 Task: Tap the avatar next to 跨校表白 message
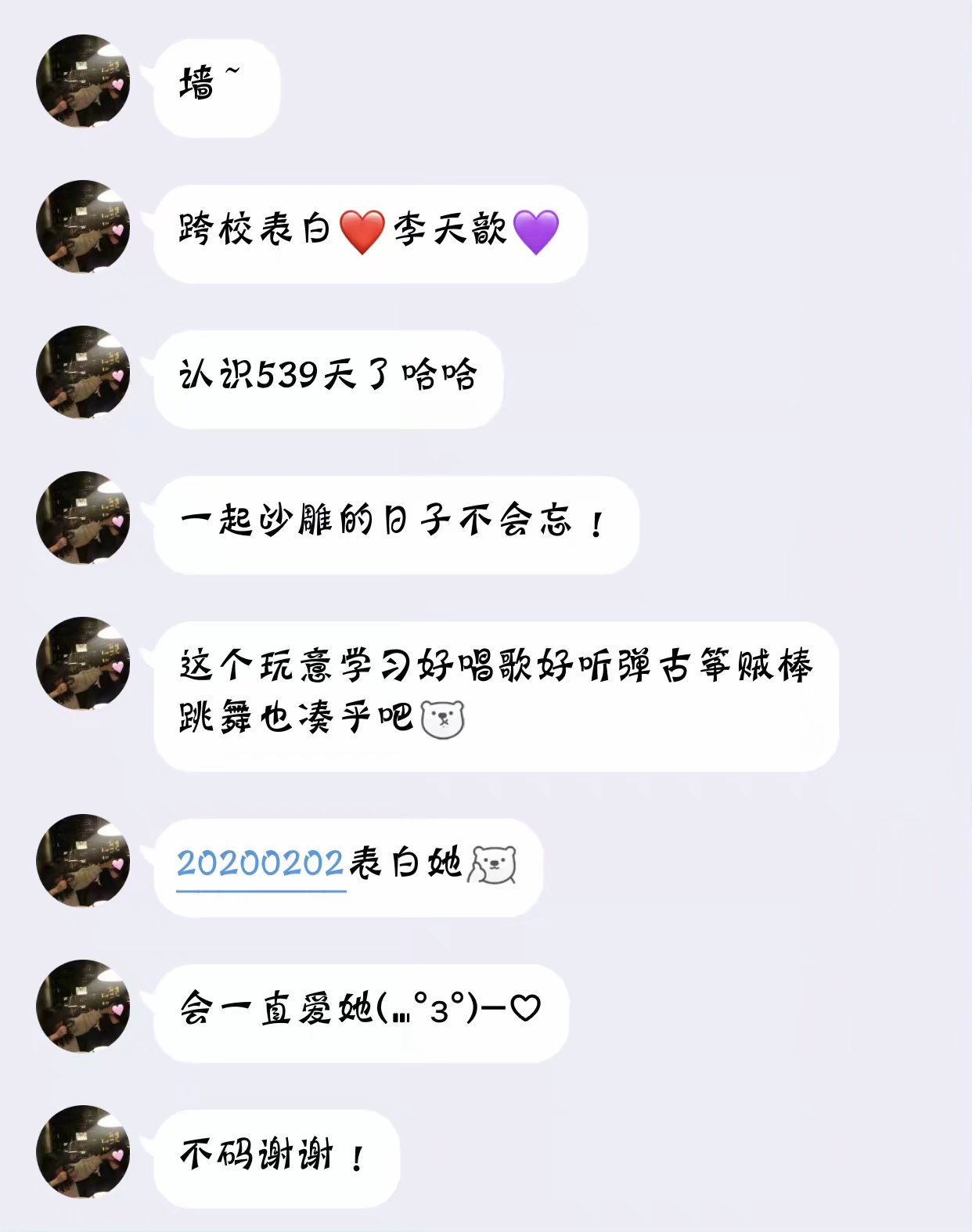pyautogui.click(x=83, y=227)
